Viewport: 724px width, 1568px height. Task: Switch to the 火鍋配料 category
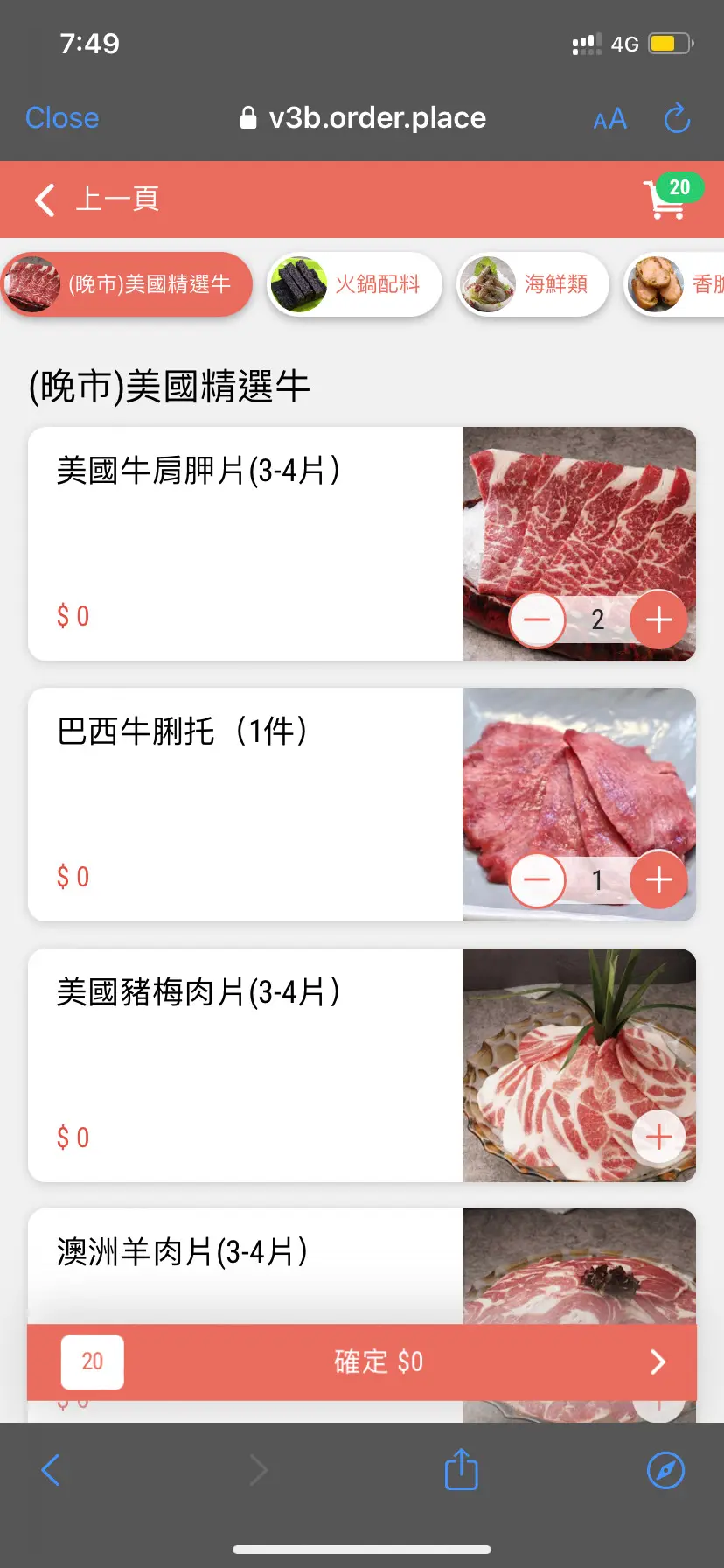click(354, 284)
